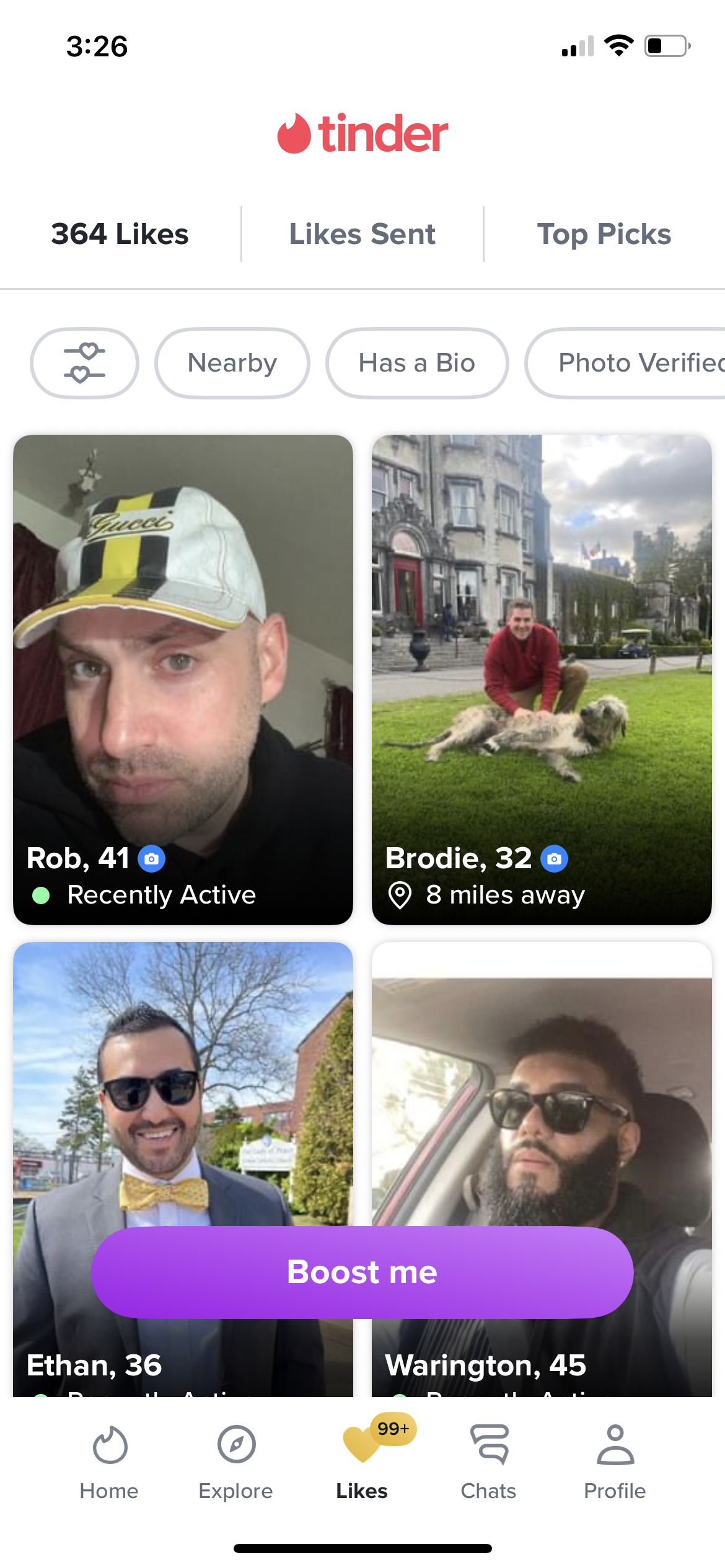Open the likes filter settings icon
Screen dimensions: 725x1568
(x=84, y=363)
